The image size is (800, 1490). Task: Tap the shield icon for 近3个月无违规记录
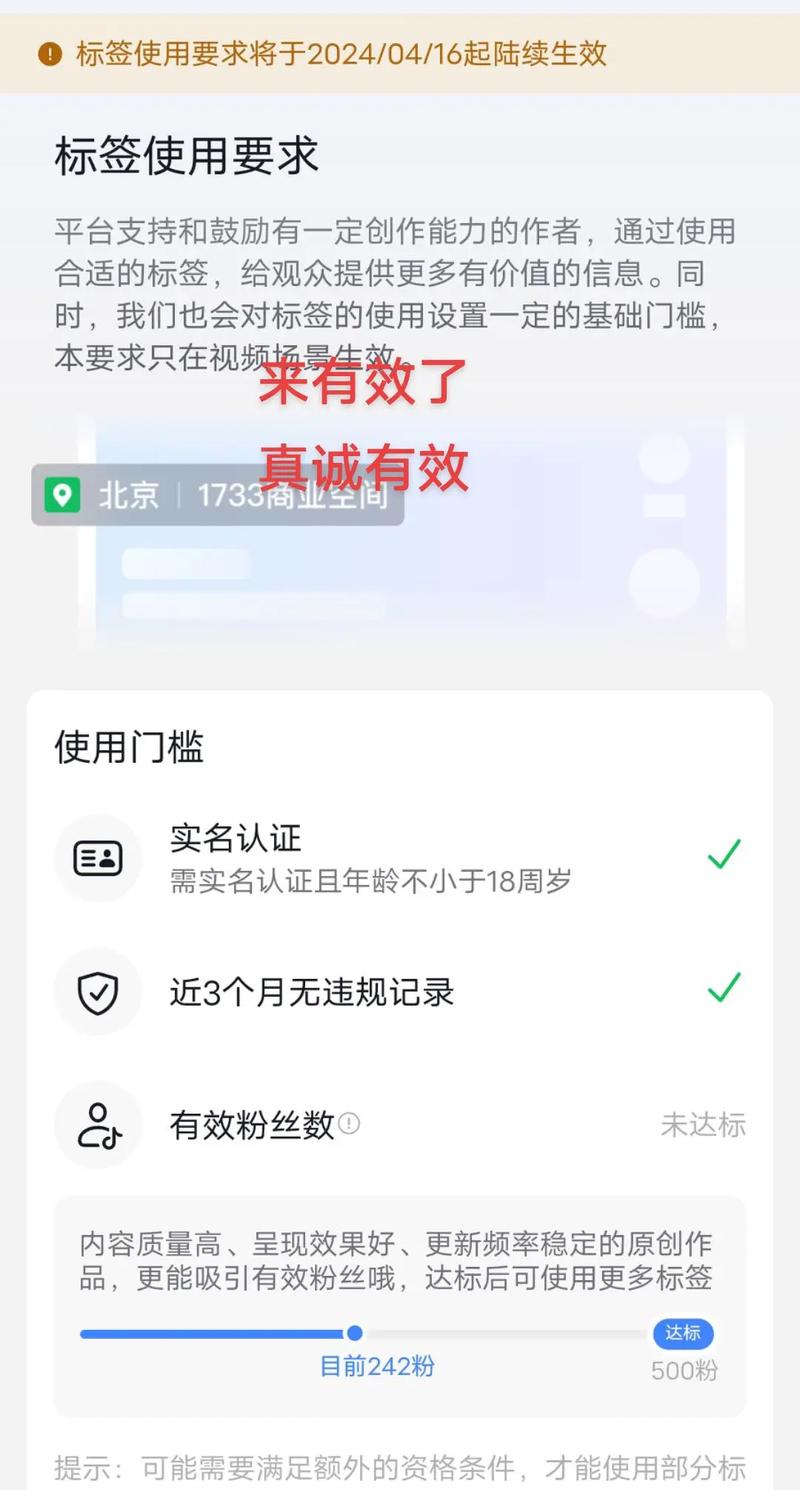click(x=97, y=992)
